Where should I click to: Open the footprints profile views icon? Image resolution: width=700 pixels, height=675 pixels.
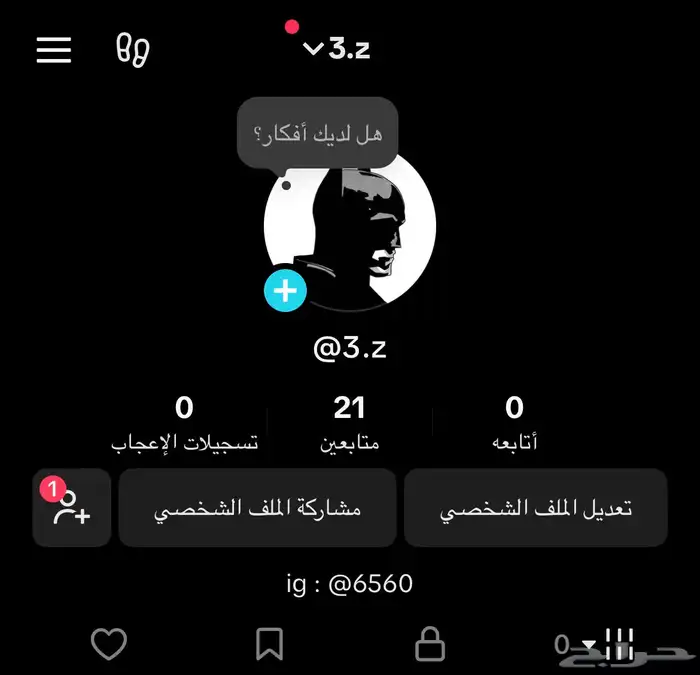[x=132, y=49]
